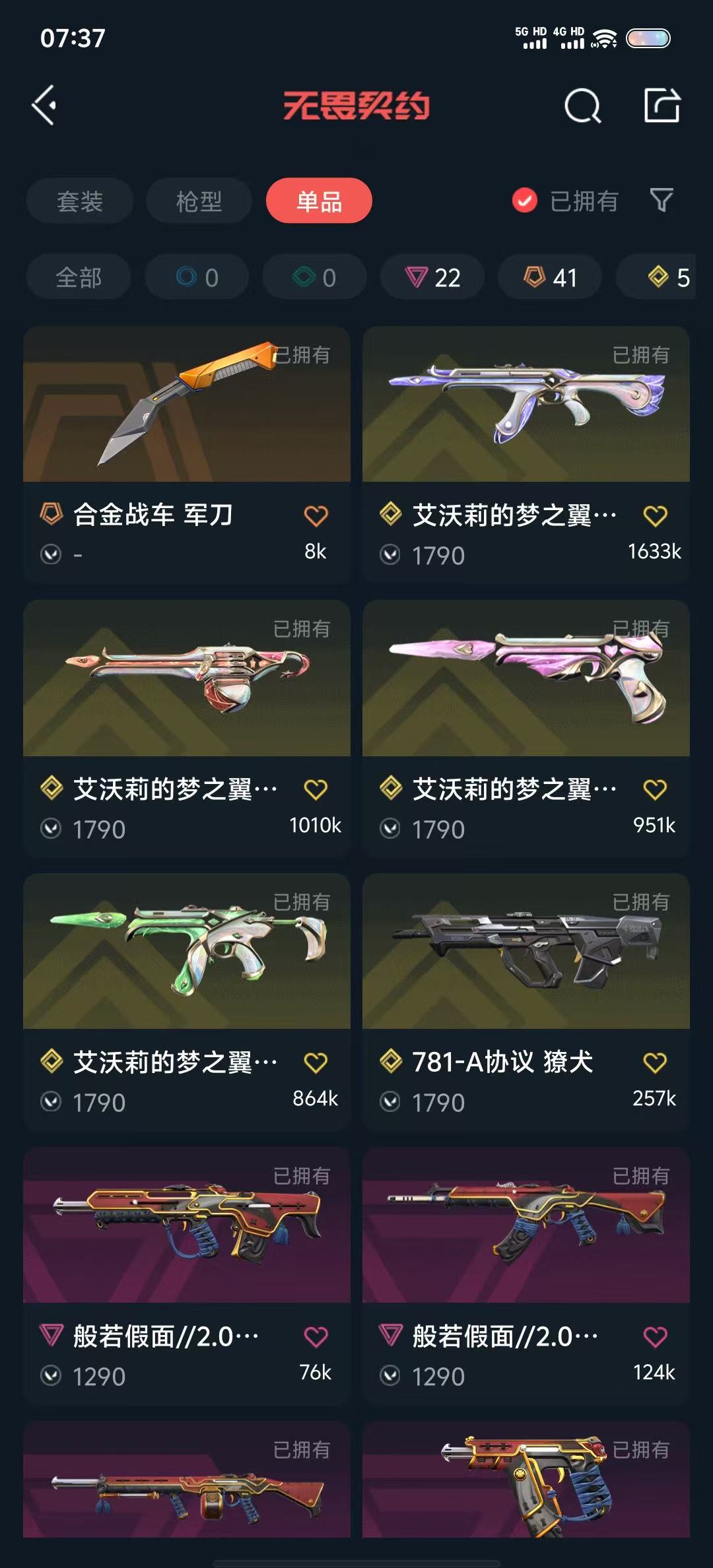Viewport: 713px width, 1568px height.
Task: Select the 全部 rarity chip
Action: coord(79,277)
